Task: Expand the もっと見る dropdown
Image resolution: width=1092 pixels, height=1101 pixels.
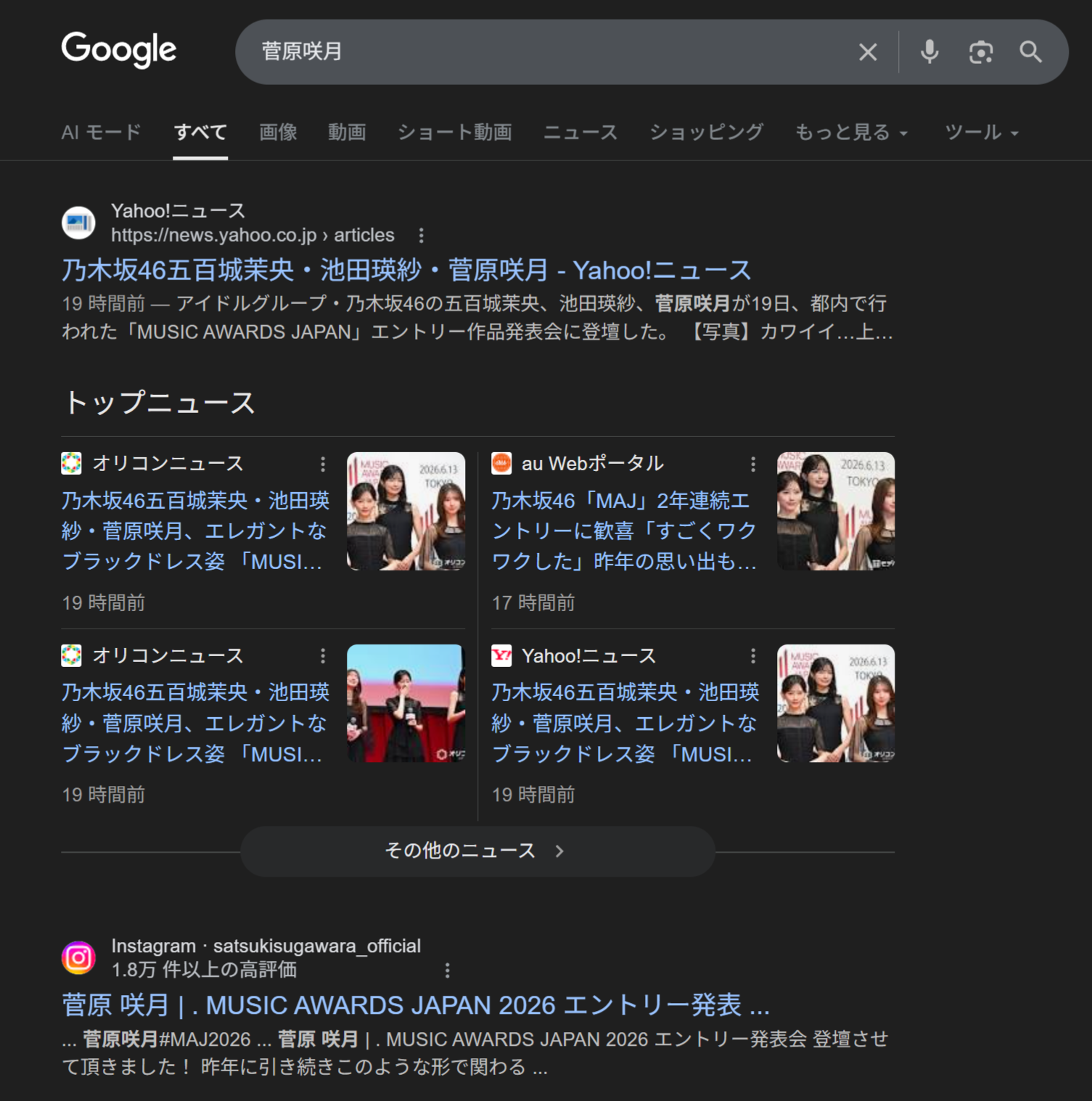Action: (851, 132)
